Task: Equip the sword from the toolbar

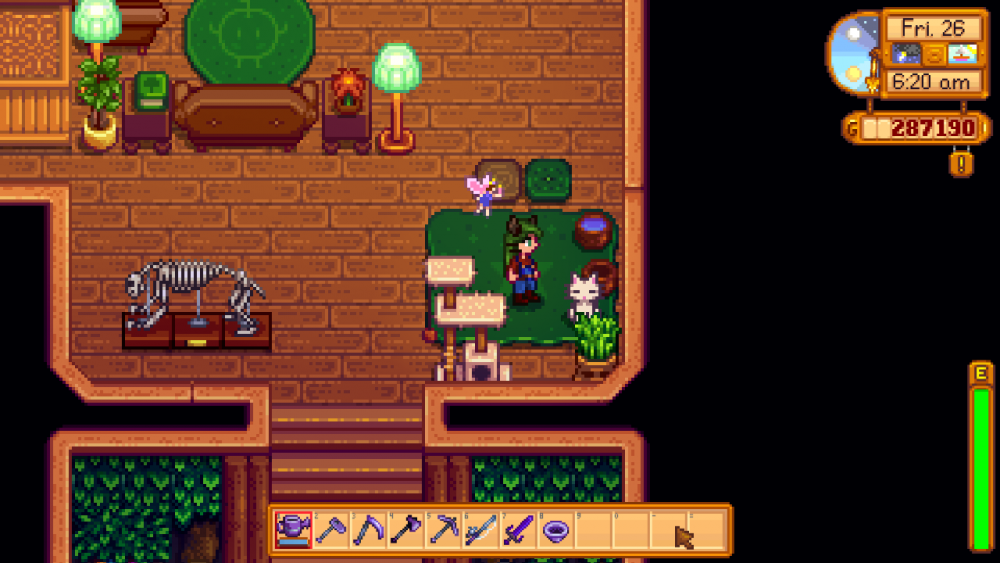Action: 518,530
